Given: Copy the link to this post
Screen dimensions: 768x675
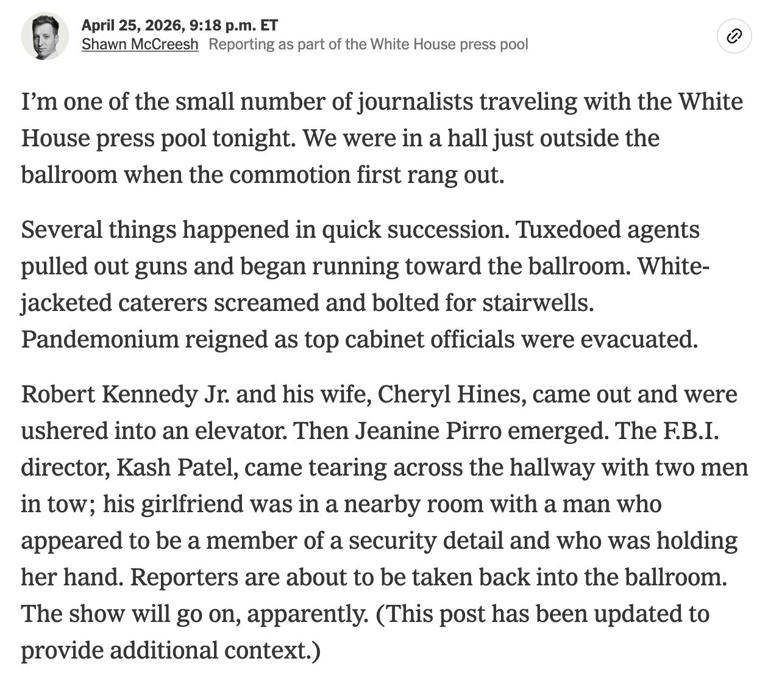Looking at the screenshot, I should coord(734,37).
